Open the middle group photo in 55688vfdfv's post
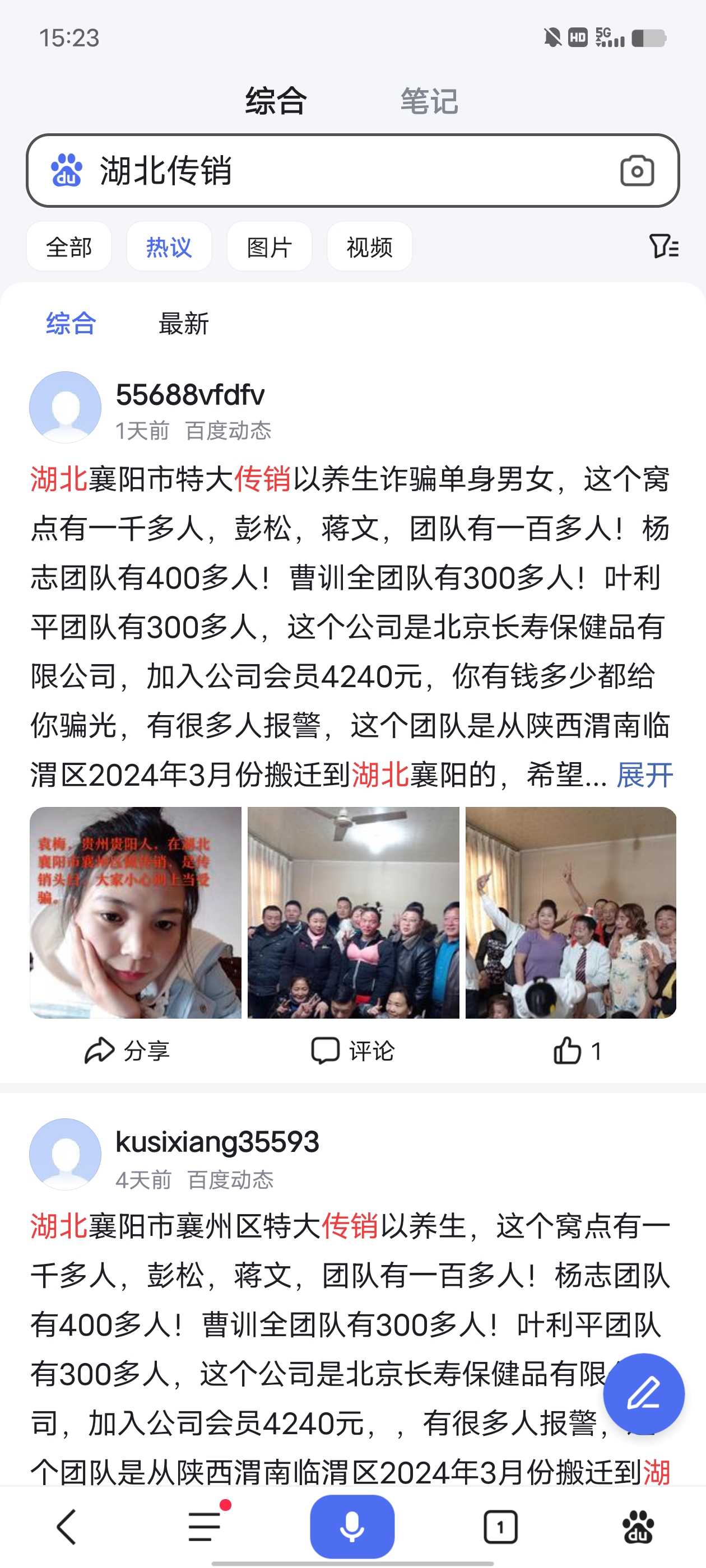 tap(354, 912)
